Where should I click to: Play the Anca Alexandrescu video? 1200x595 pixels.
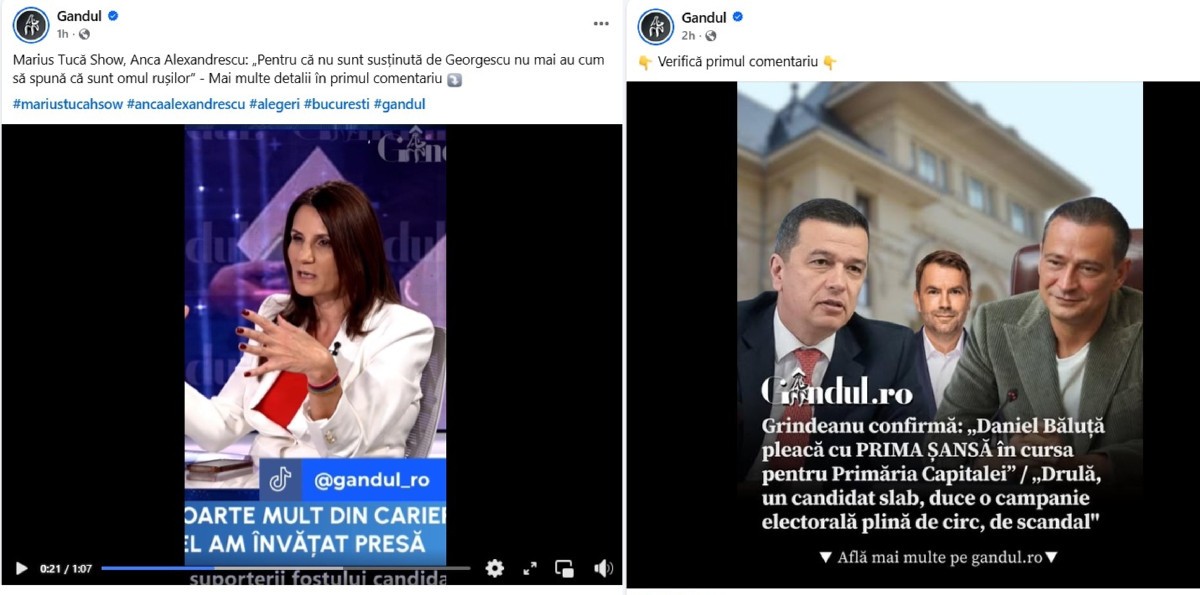pyautogui.click(x=21, y=568)
